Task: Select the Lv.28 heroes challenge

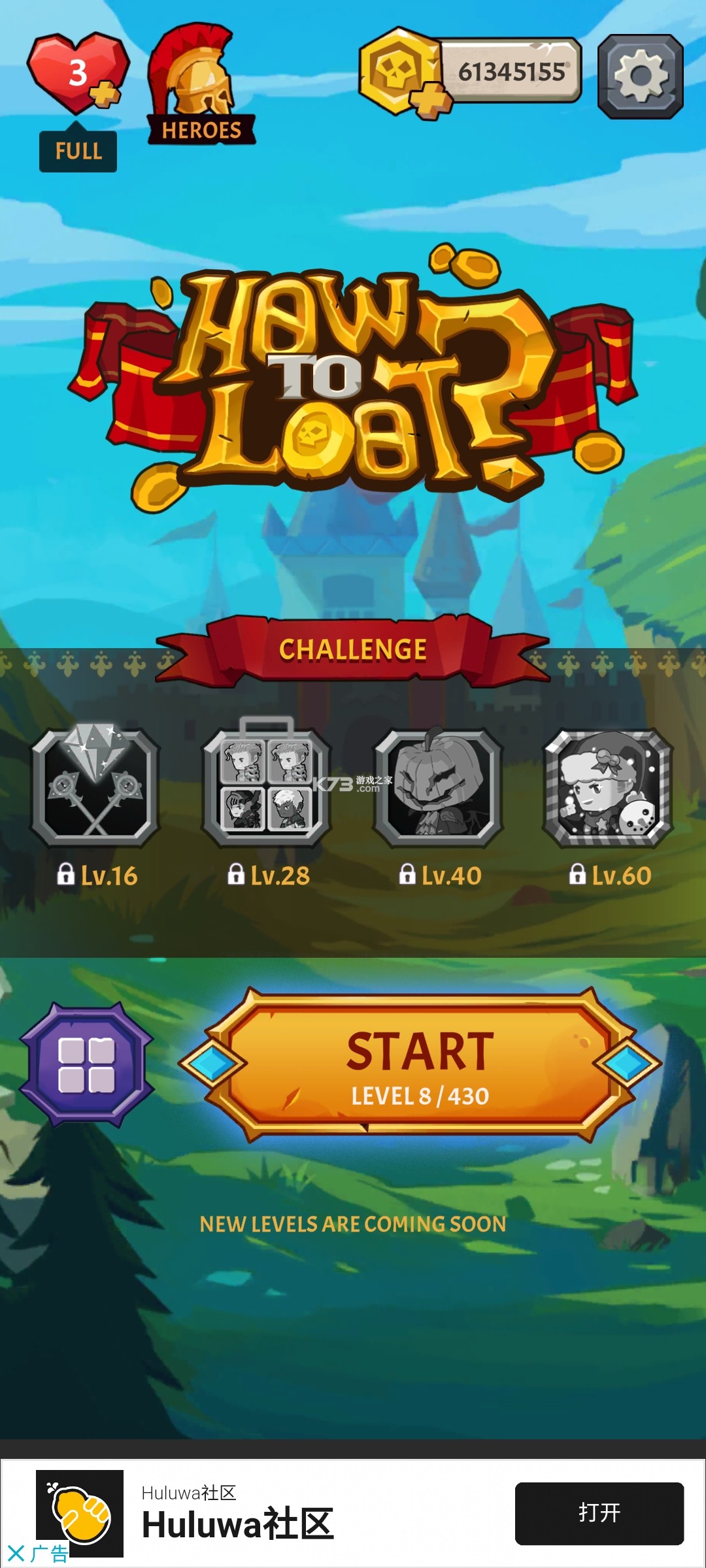Action: (x=266, y=788)
